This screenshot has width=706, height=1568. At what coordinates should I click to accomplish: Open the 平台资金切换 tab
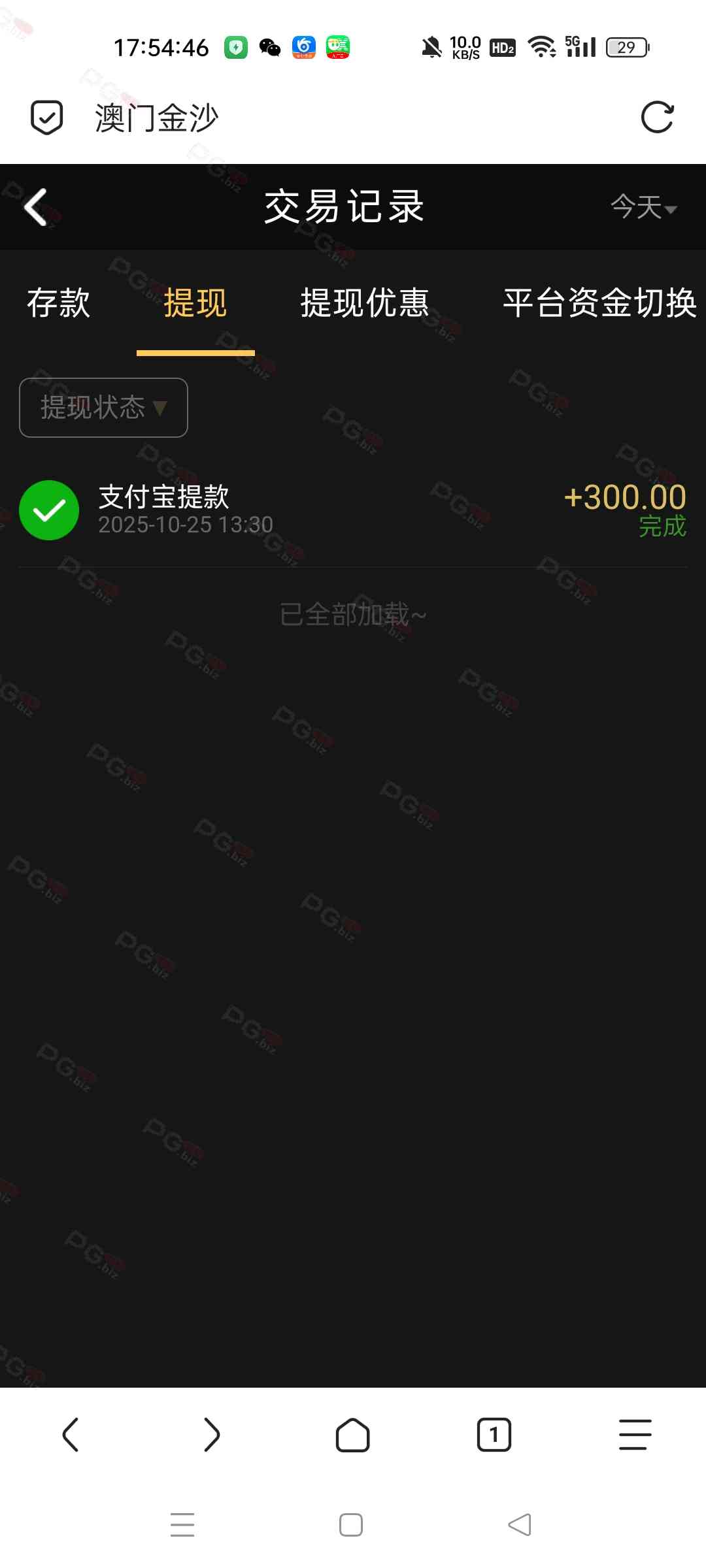pos(599,303)
